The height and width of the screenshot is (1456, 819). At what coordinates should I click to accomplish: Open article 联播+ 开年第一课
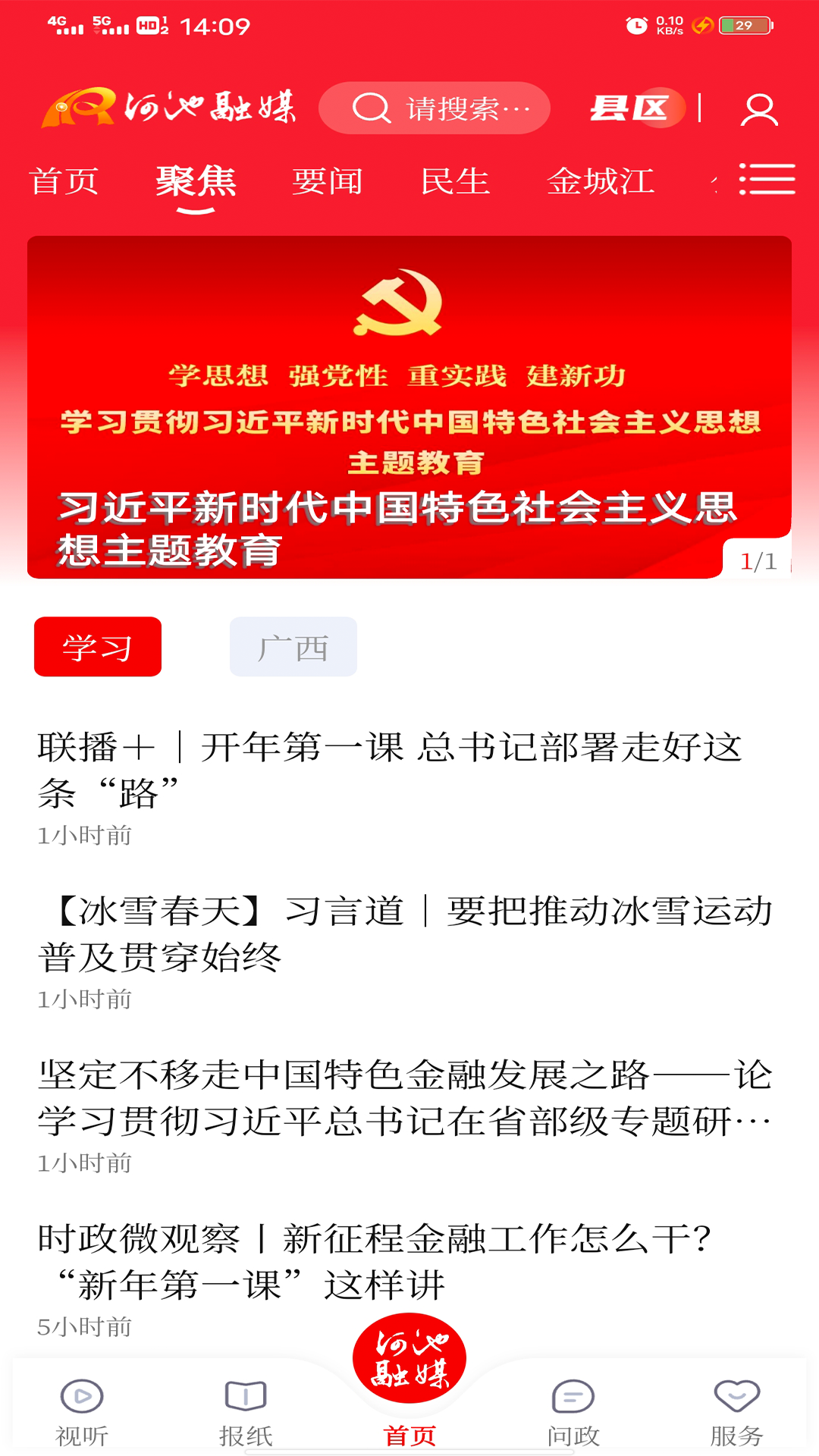(x=389, y=770)
